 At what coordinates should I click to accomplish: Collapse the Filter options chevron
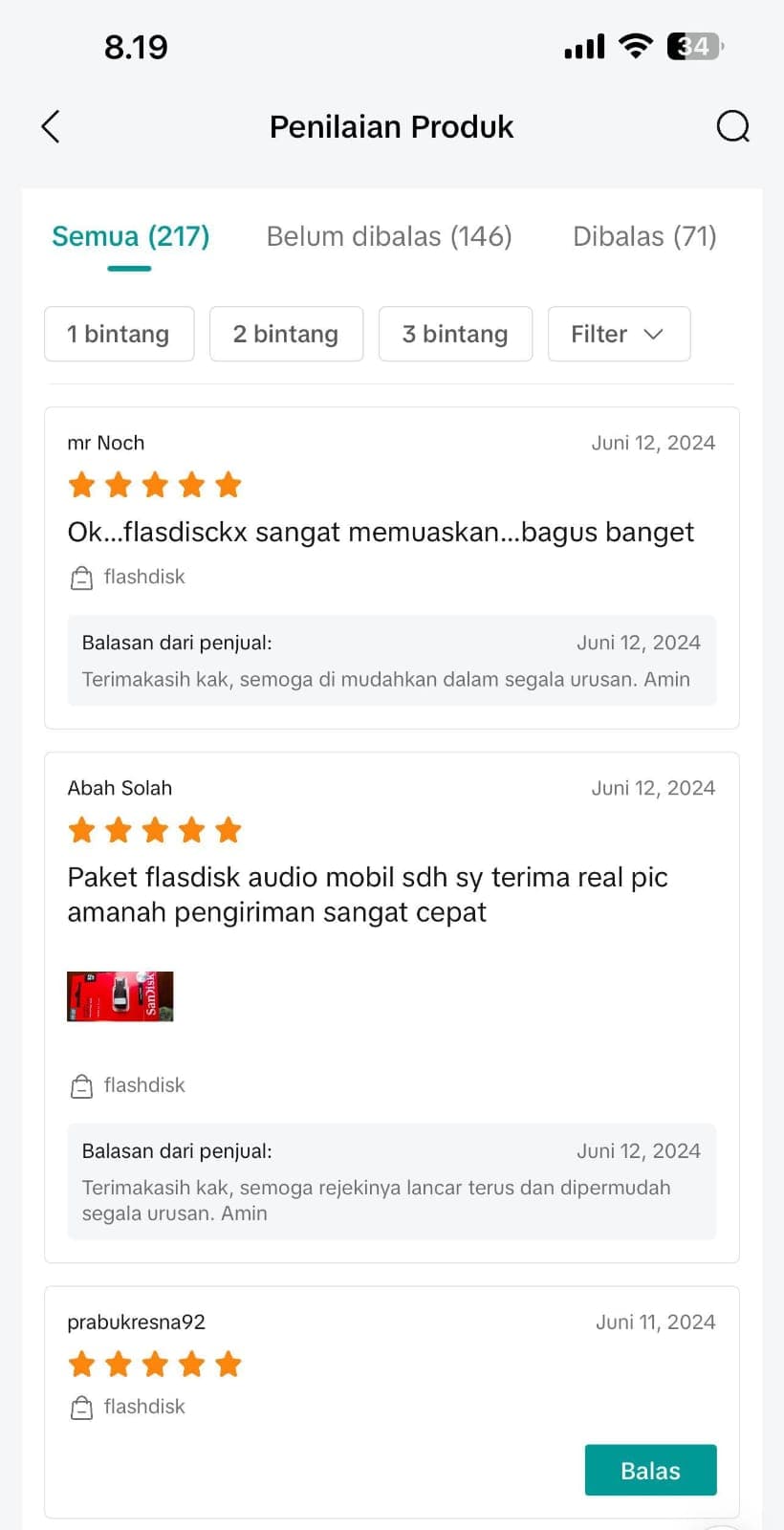point(655,335)
